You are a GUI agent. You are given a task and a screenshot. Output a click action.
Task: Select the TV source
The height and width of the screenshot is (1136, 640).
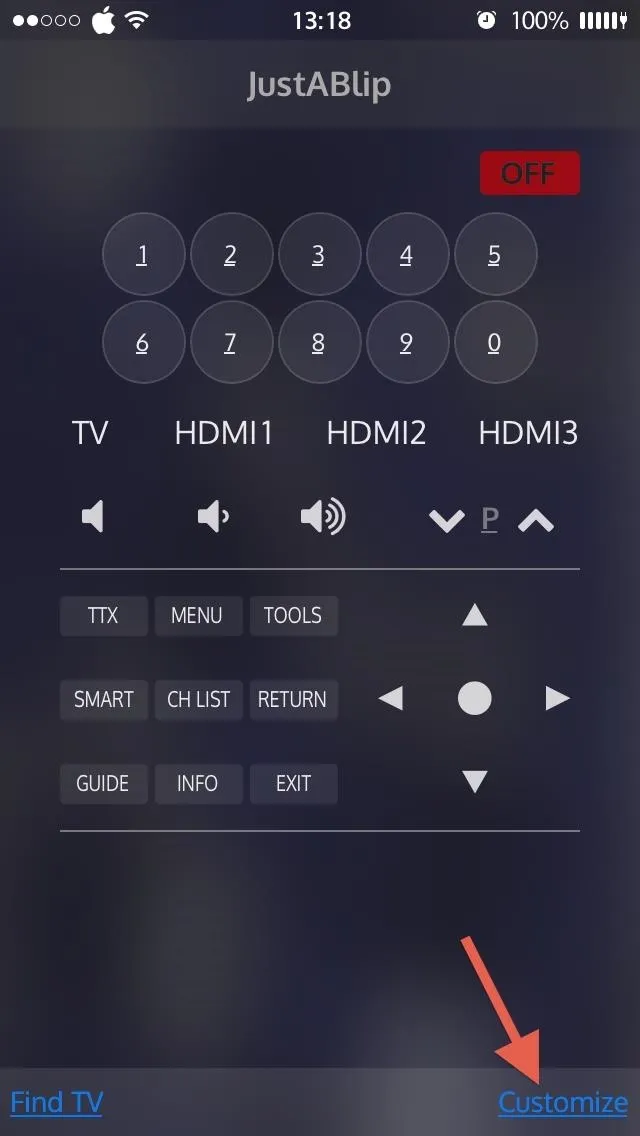[90, 433]
